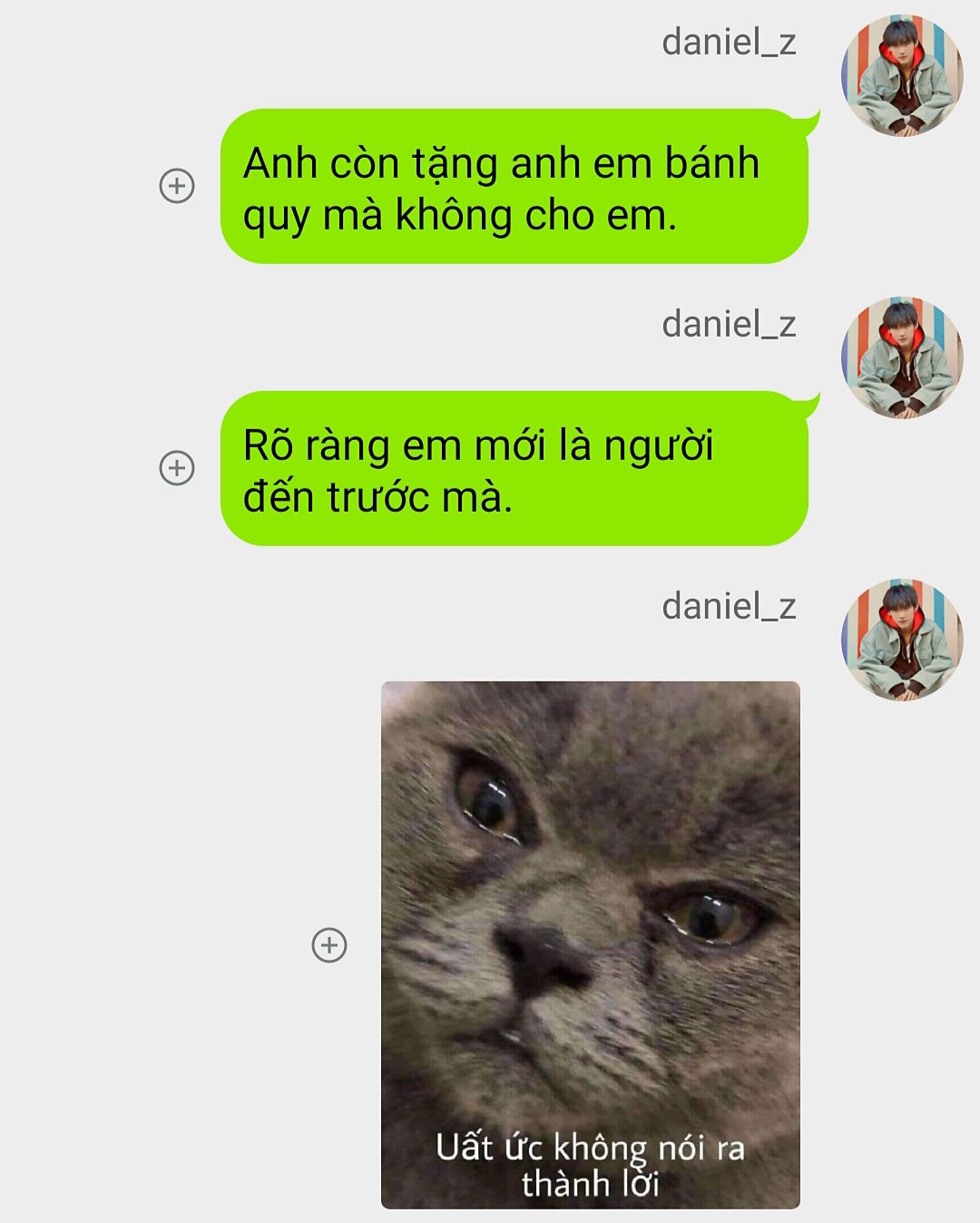Viewport: 980px width, 1223px height.
Task: Select the "Anh còn tặng anh em bánh quy" message bubble
Action: coord(514,187)
